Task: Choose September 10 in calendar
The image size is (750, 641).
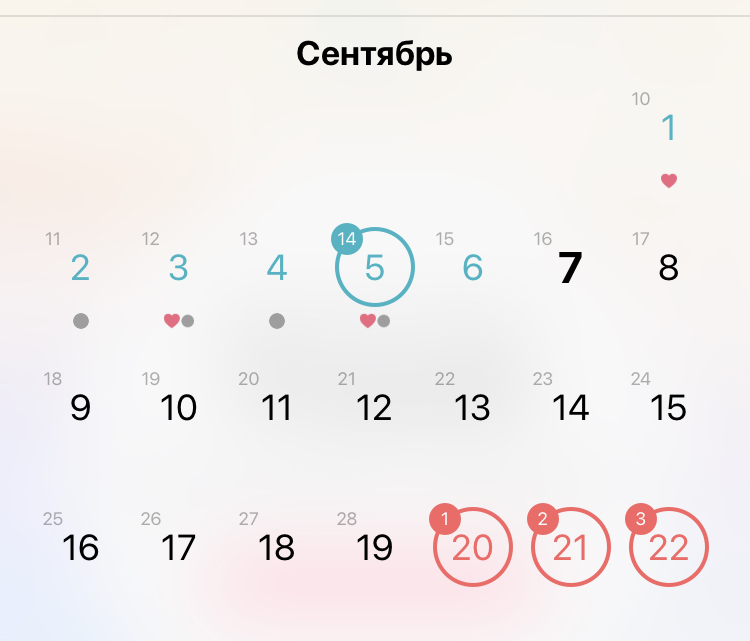Action: coord(179,408)
